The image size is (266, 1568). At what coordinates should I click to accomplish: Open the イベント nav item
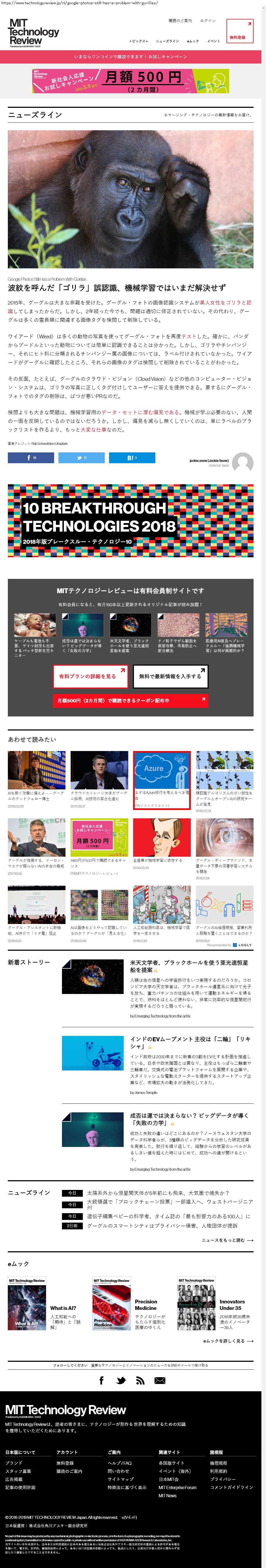tap(214, 41)
